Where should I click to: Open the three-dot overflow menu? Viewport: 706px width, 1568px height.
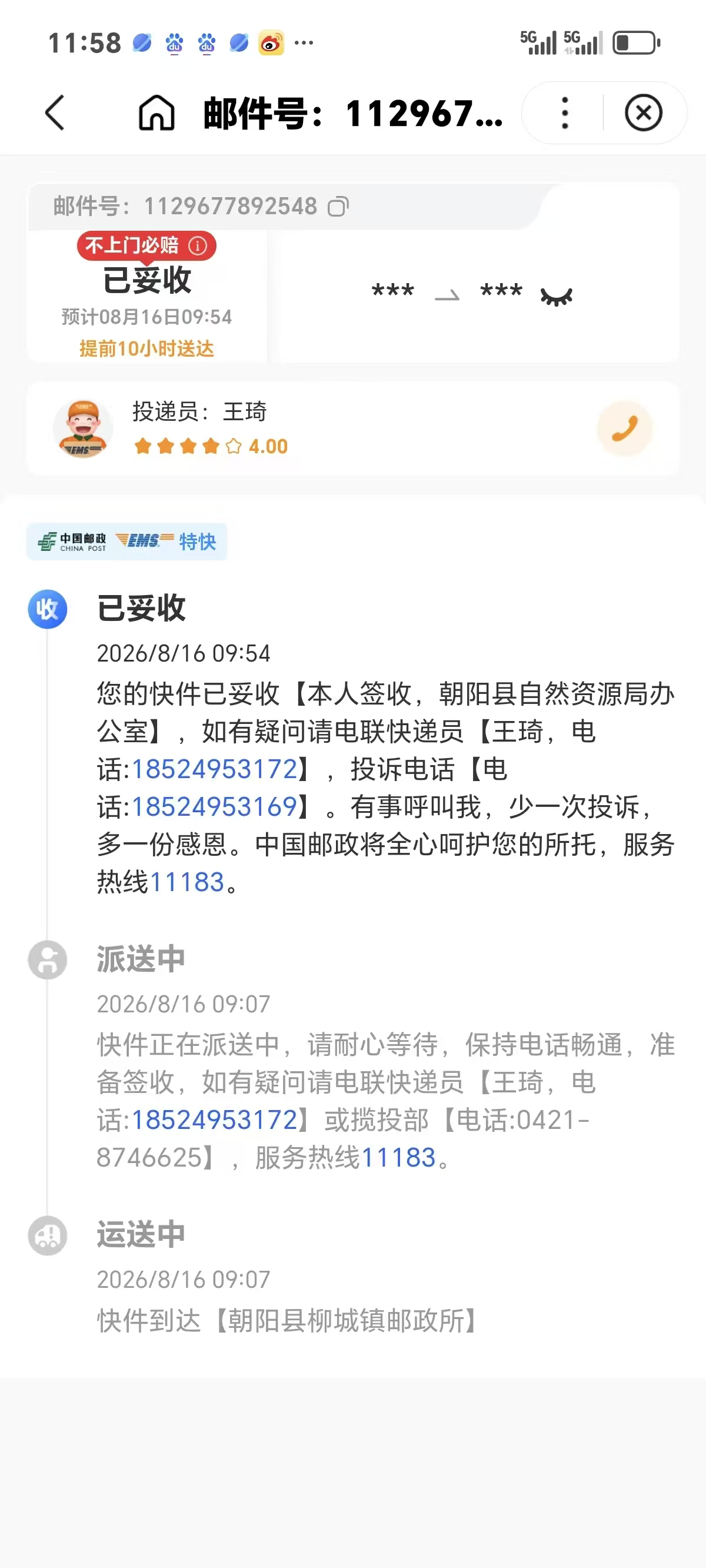pos(565,112)
